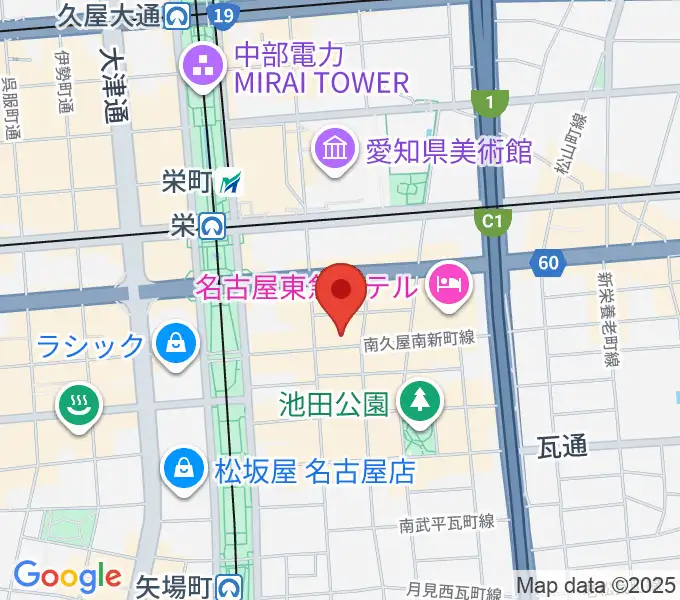Screen dimensions: 680x600
Task: Open the hot spring onsen marker
Action: pos(75,405)
